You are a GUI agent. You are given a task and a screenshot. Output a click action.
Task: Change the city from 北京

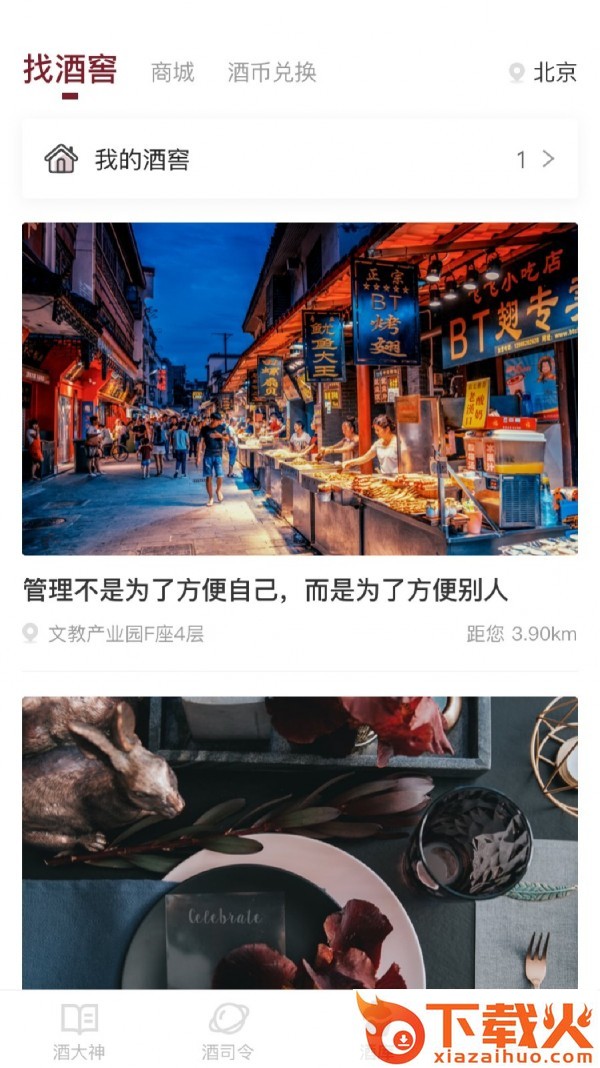[x=543, y=72]
